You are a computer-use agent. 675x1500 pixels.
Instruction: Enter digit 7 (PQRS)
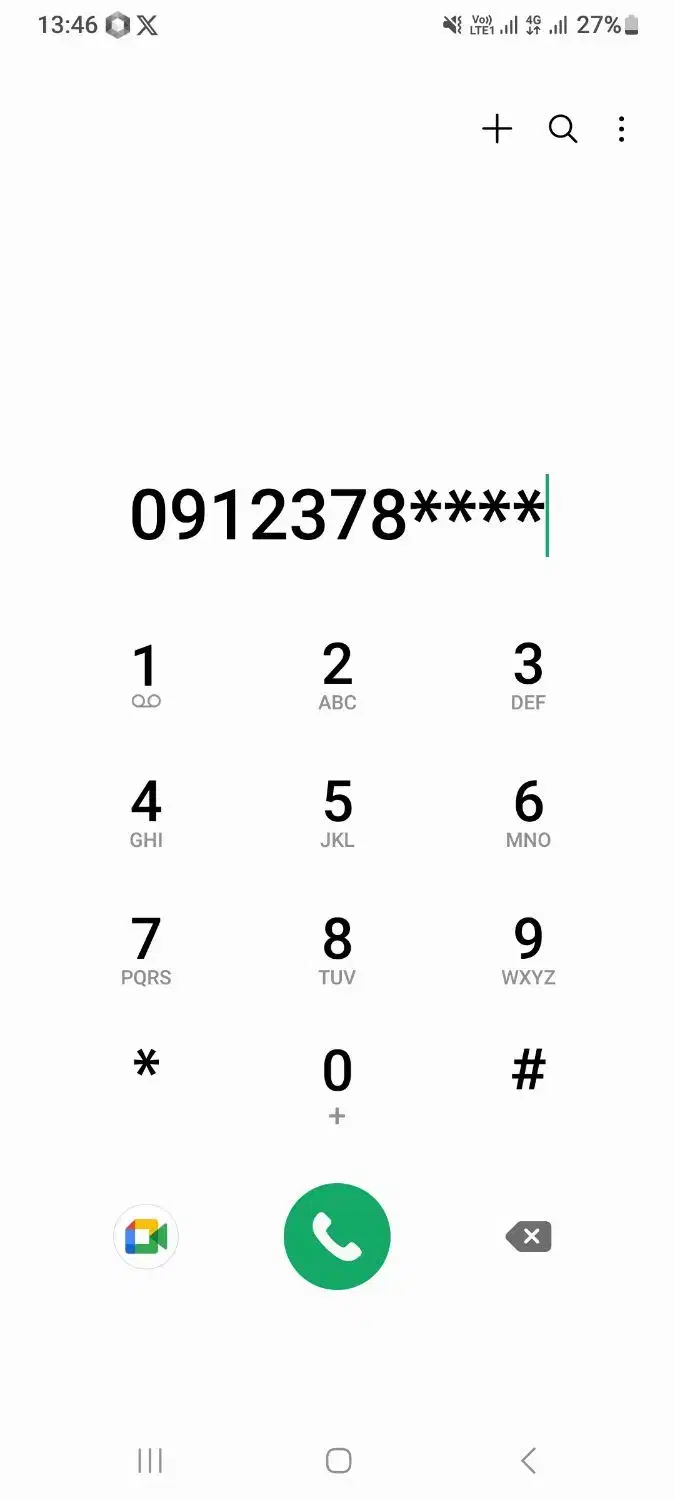click(146, 950)
